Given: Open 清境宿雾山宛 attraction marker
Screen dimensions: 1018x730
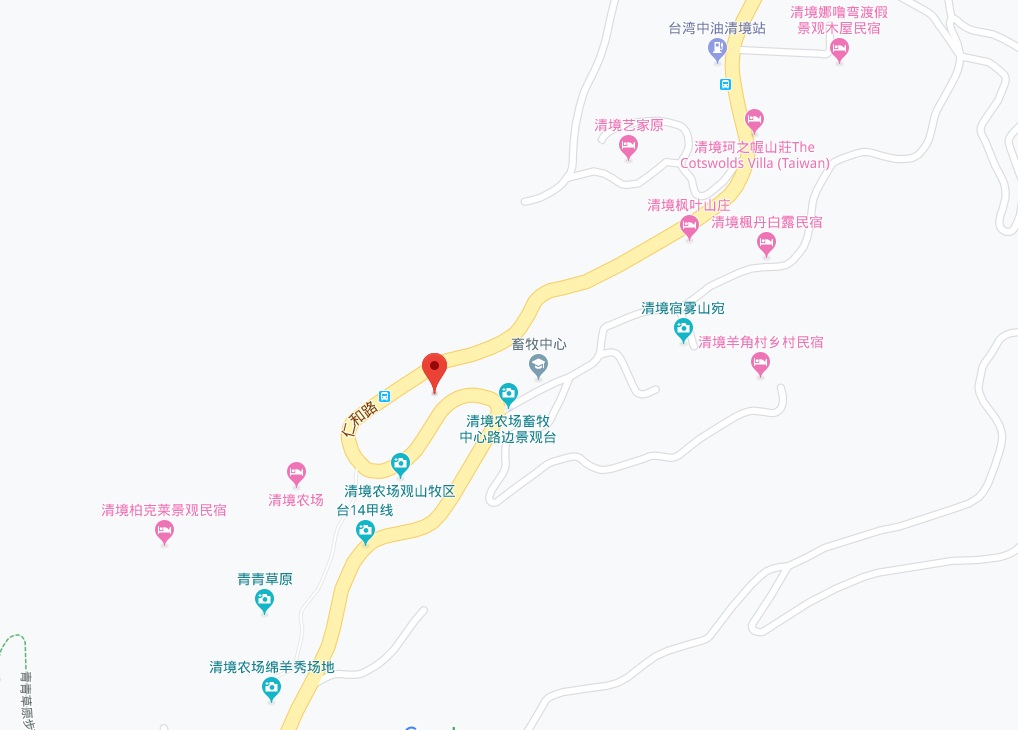Looking at the screenshot, I should pos(683,329).
